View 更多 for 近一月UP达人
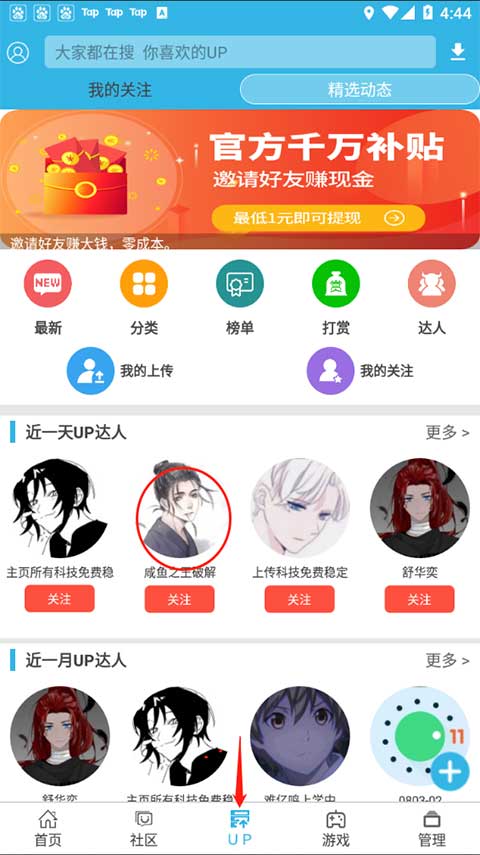Screen dimensions: 480x855 coord(447,660)
